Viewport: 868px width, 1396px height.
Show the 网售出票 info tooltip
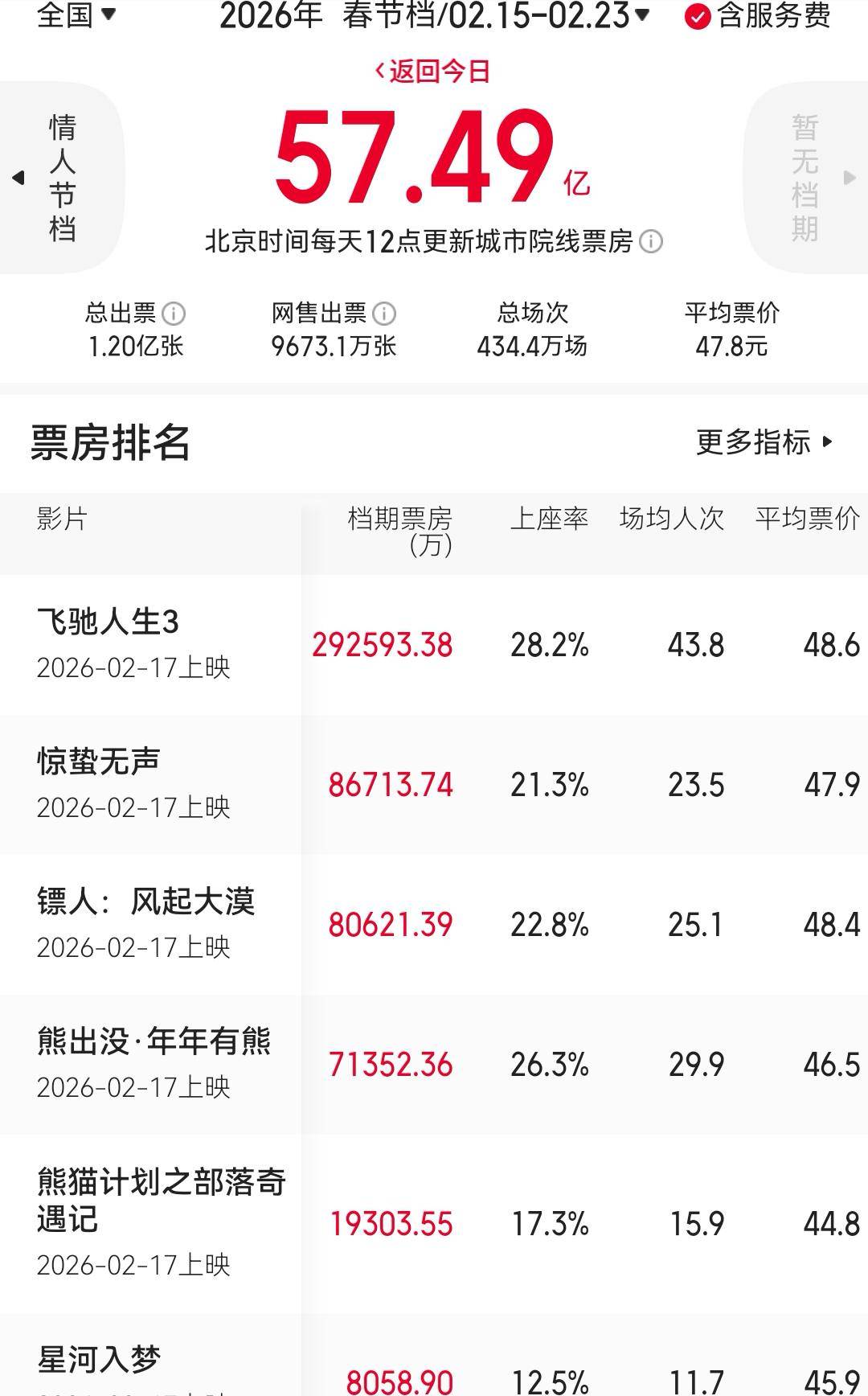pos(384,313)
